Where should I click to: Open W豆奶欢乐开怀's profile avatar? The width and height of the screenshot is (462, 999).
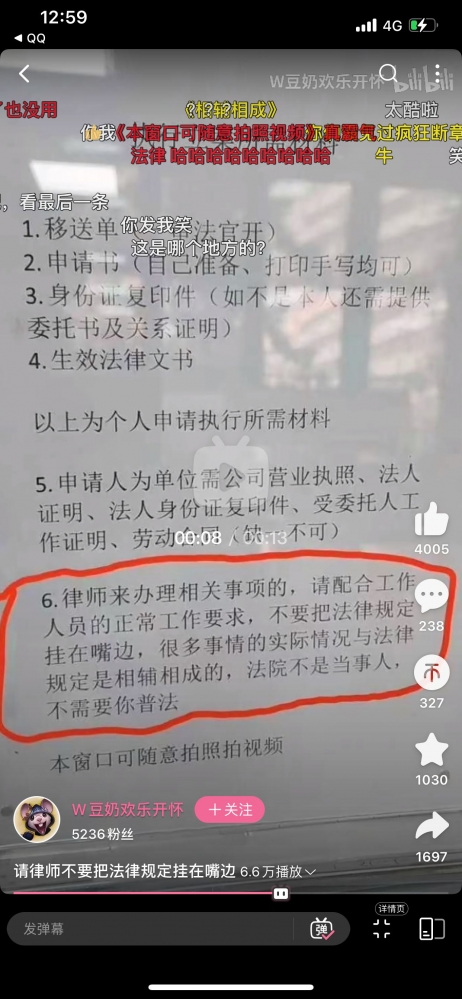(x=37, y=819)
